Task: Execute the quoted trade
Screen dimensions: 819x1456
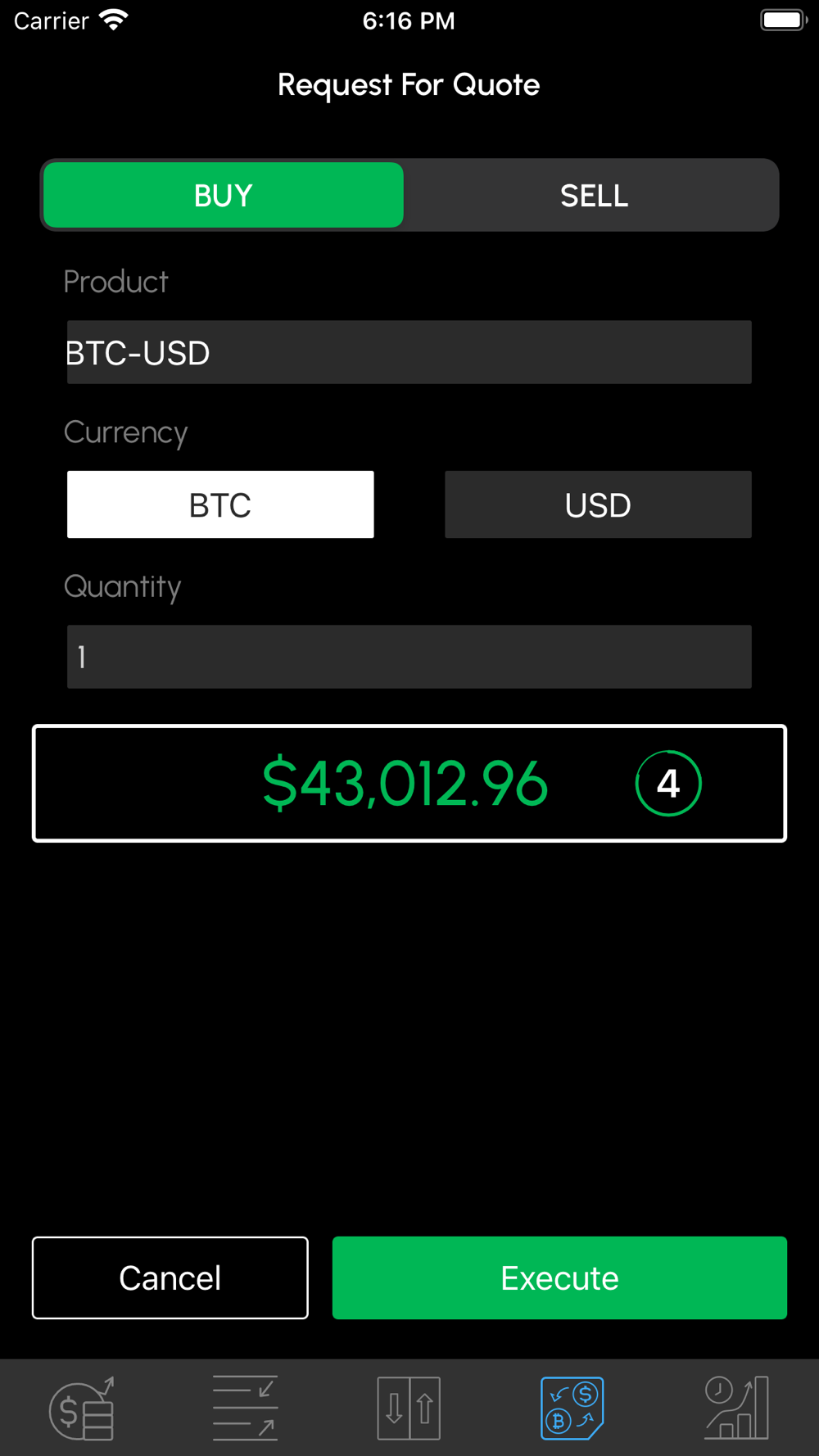Action: click(559, 1277)
